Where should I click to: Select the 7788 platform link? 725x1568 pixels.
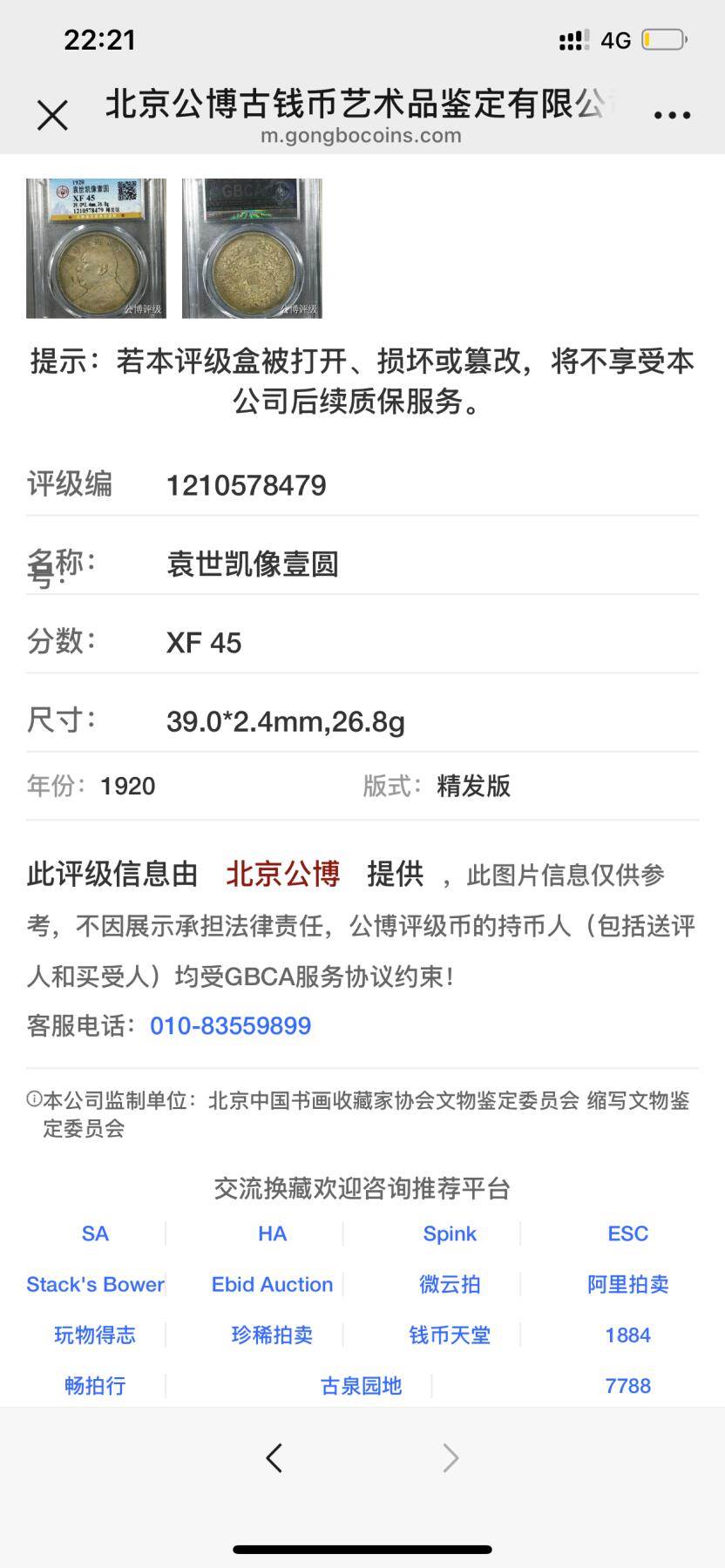pos(627,1386)
